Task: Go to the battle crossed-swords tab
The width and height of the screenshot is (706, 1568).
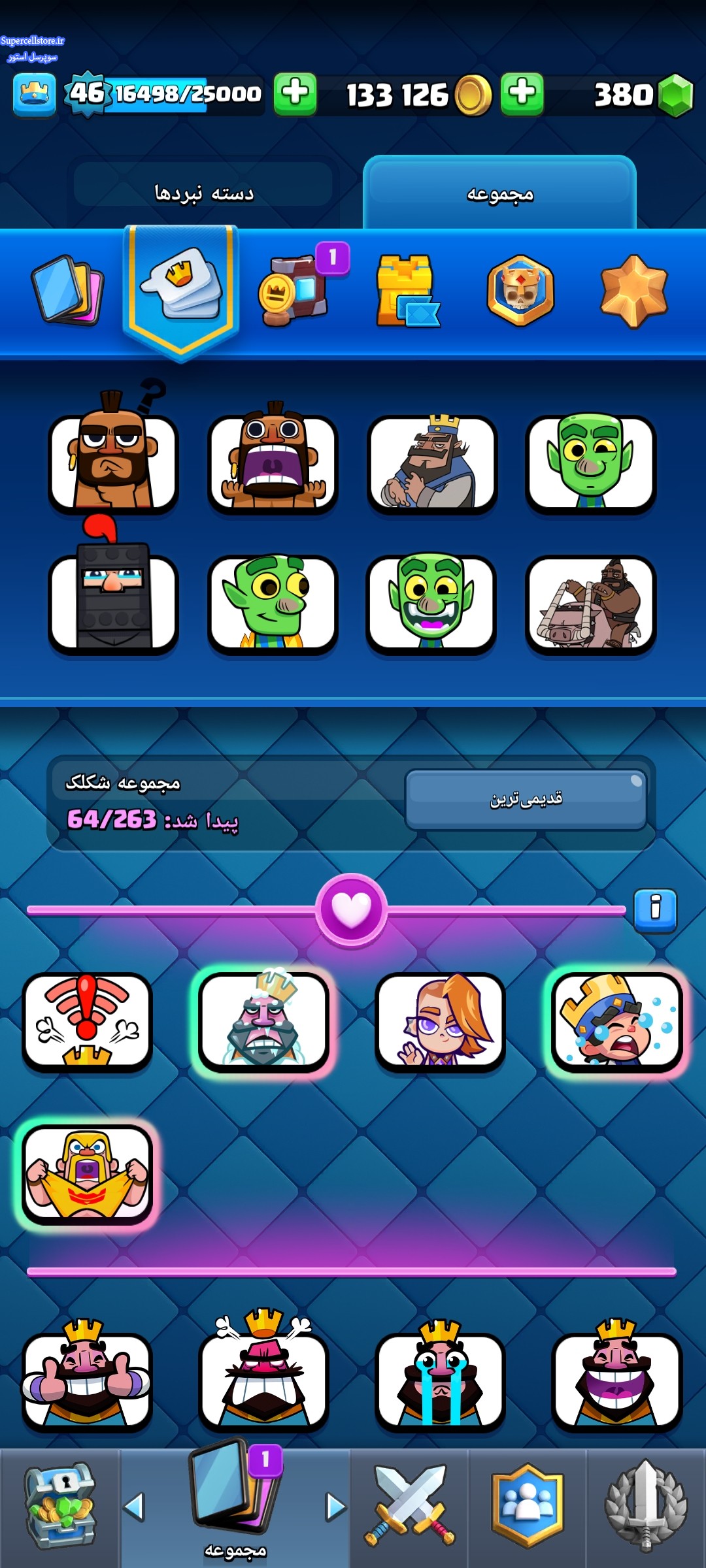Action: [x=409, y=1506]
